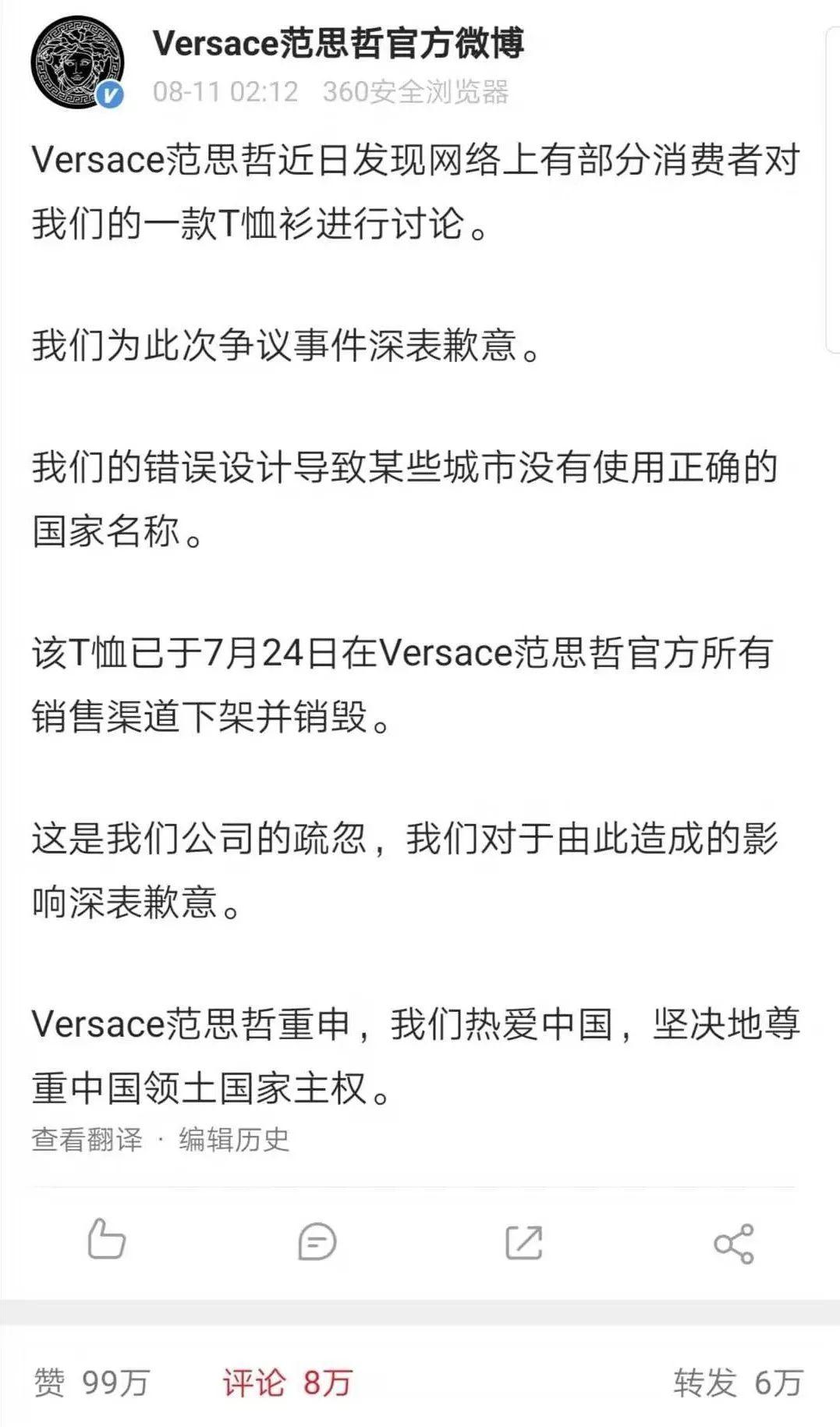Open Versace's profile avatar

pyautogui.click(x=76, y=62)
